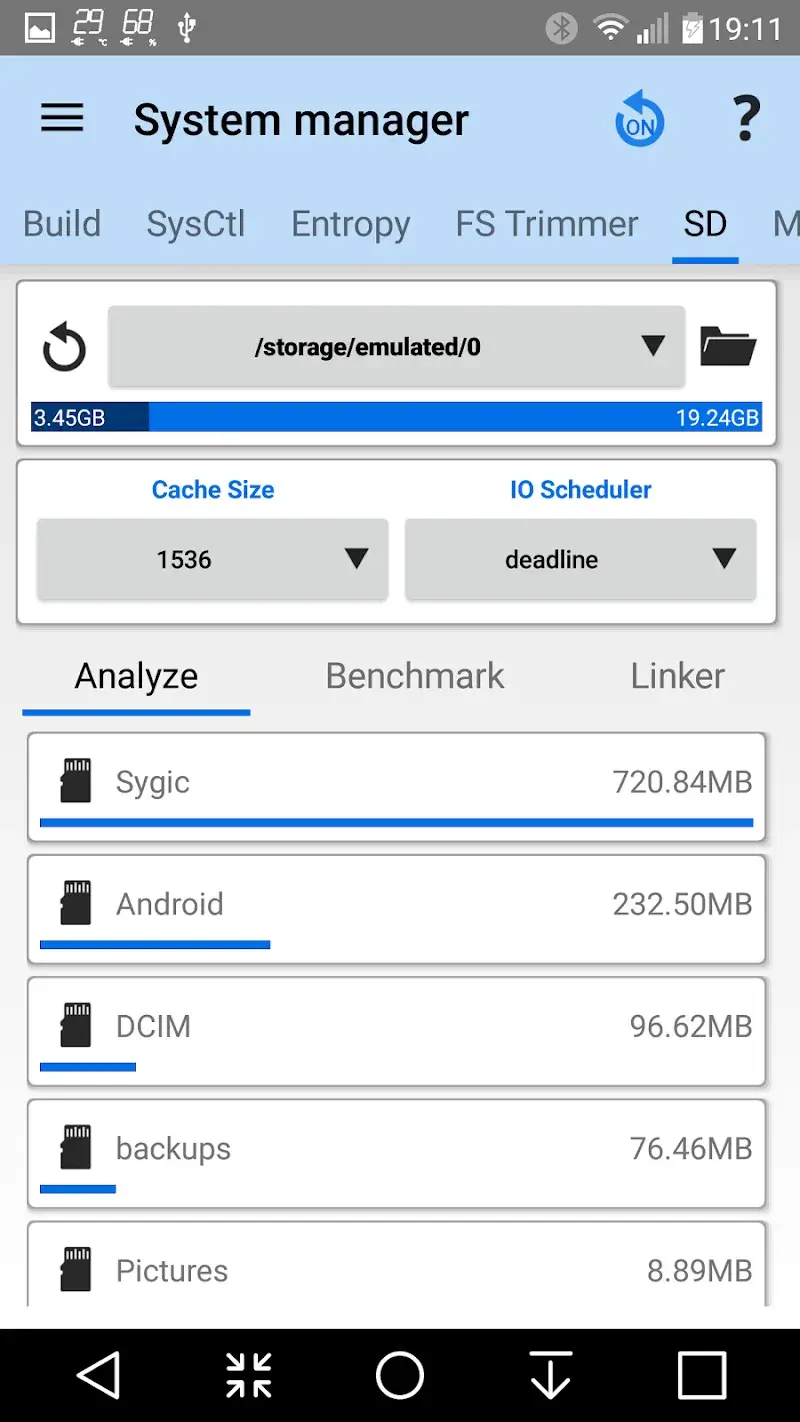Open the Entropy section
Image resolution: width=800 pixels, height=1422 pixels.
(351, 224)
